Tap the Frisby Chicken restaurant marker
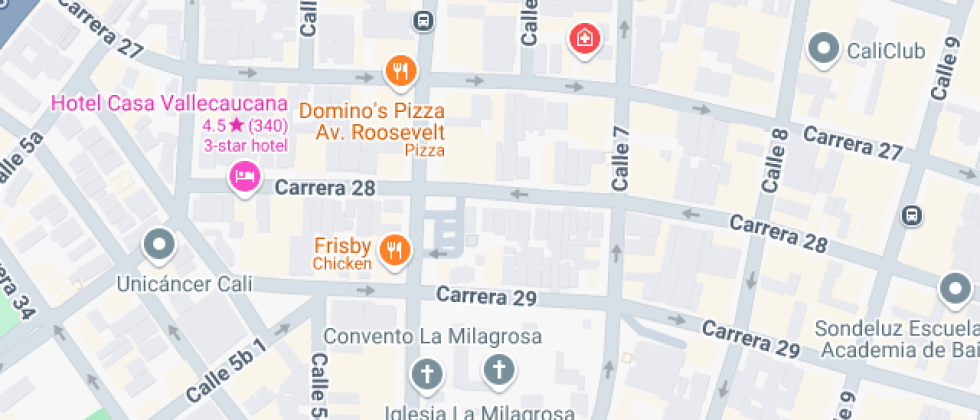 click(397, 251)
